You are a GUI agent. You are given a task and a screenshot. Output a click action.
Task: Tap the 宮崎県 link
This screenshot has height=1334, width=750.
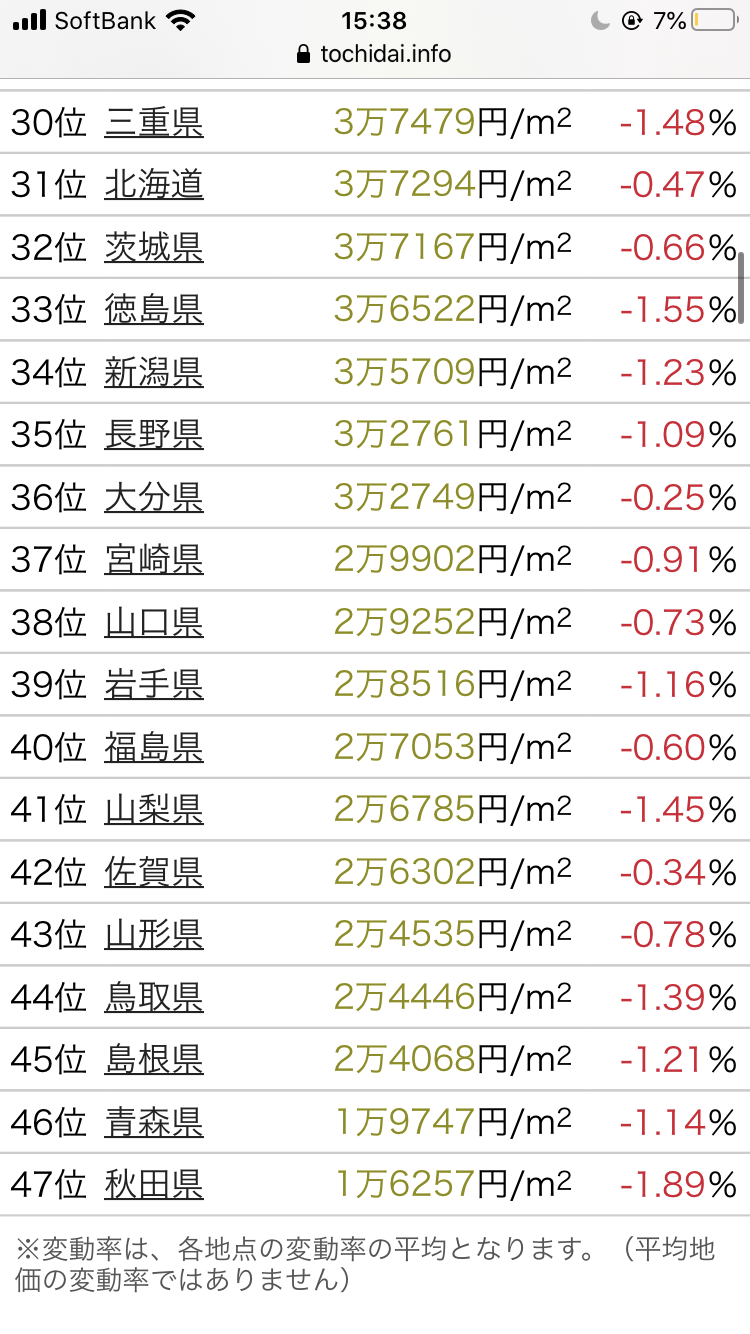154,560
